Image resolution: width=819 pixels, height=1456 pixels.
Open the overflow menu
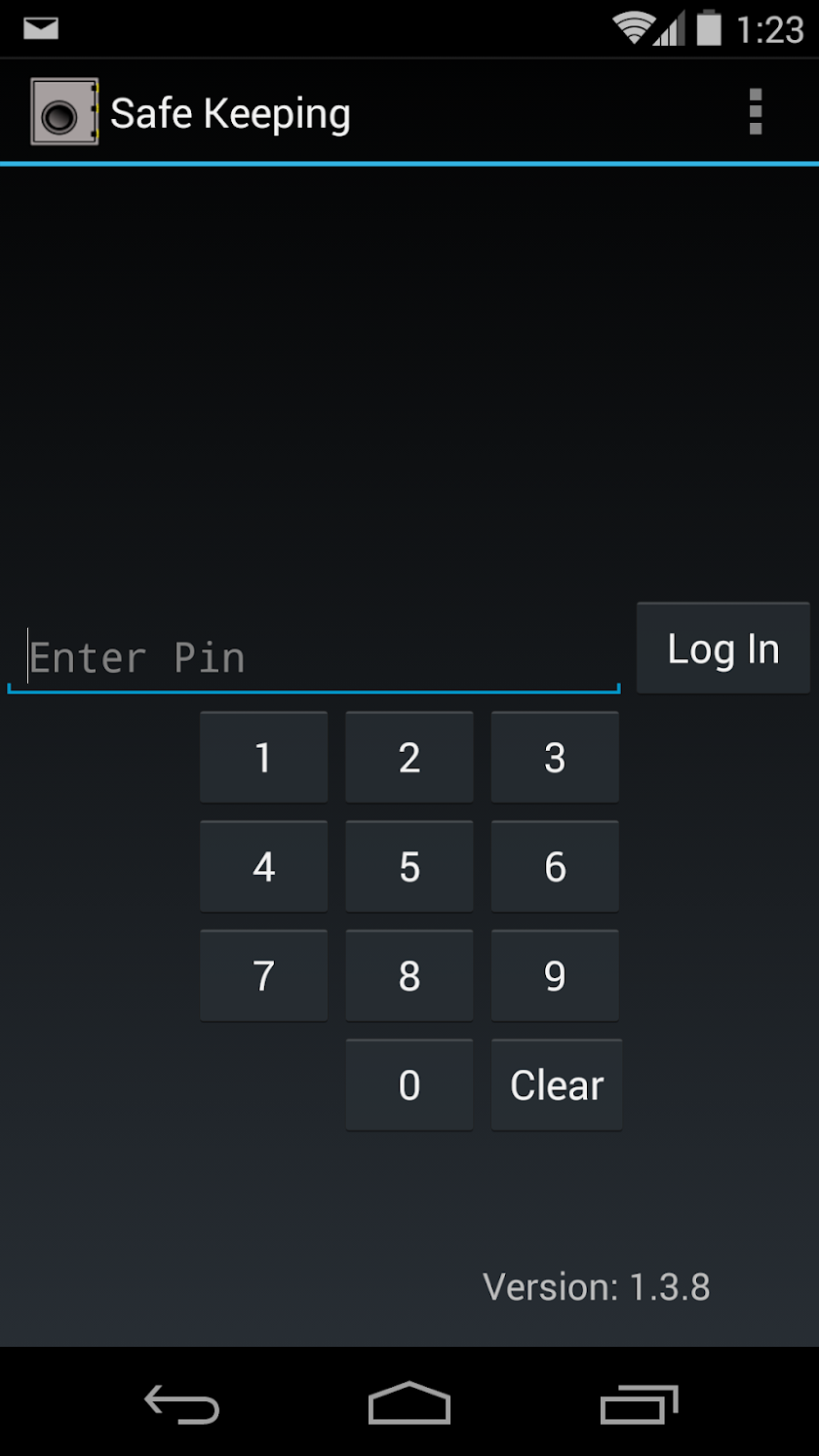point(755,112)
